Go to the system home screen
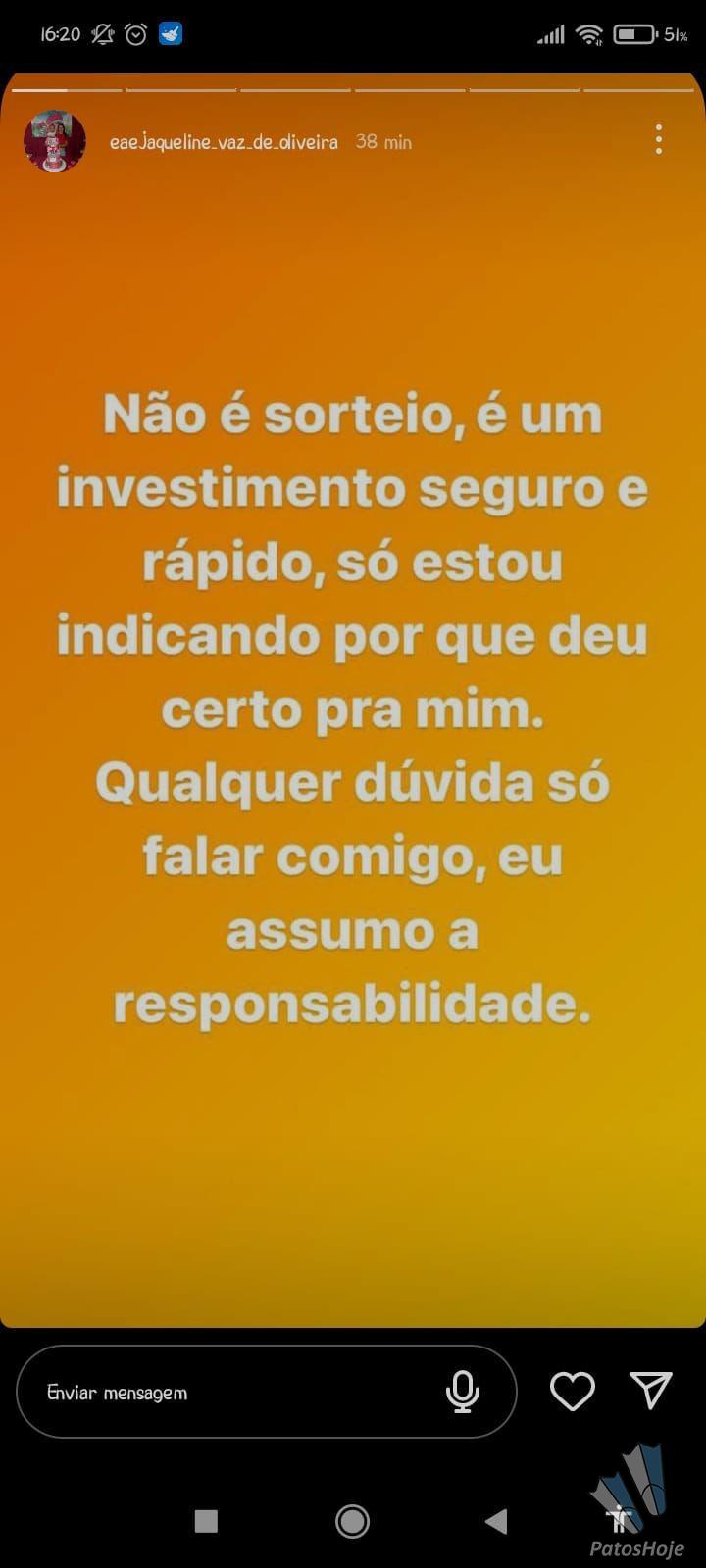The height and width of the screenshot is (1568, 706). [352, 1521]
